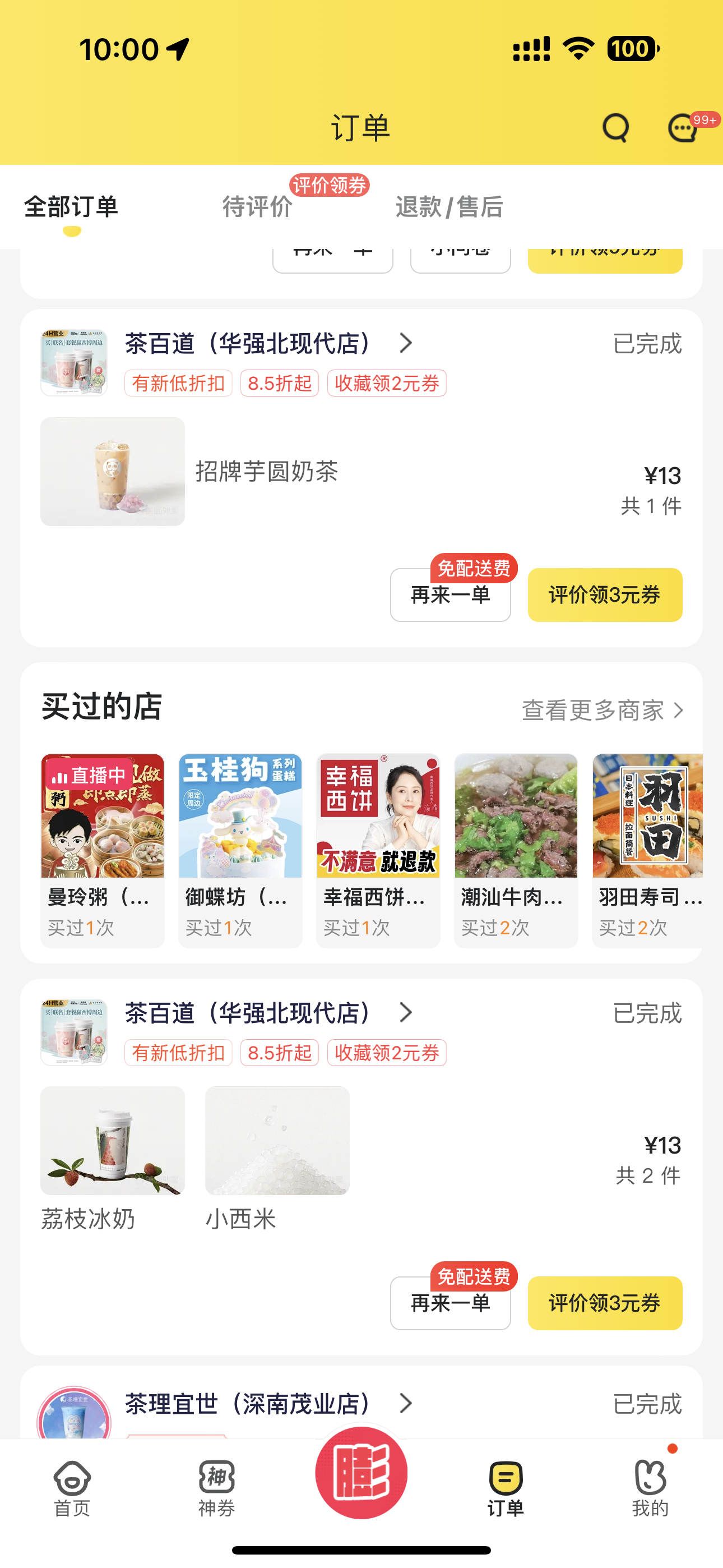Switch to the 退款/售后 tab
Screen dimensions: 723x1568
[449, 207]
